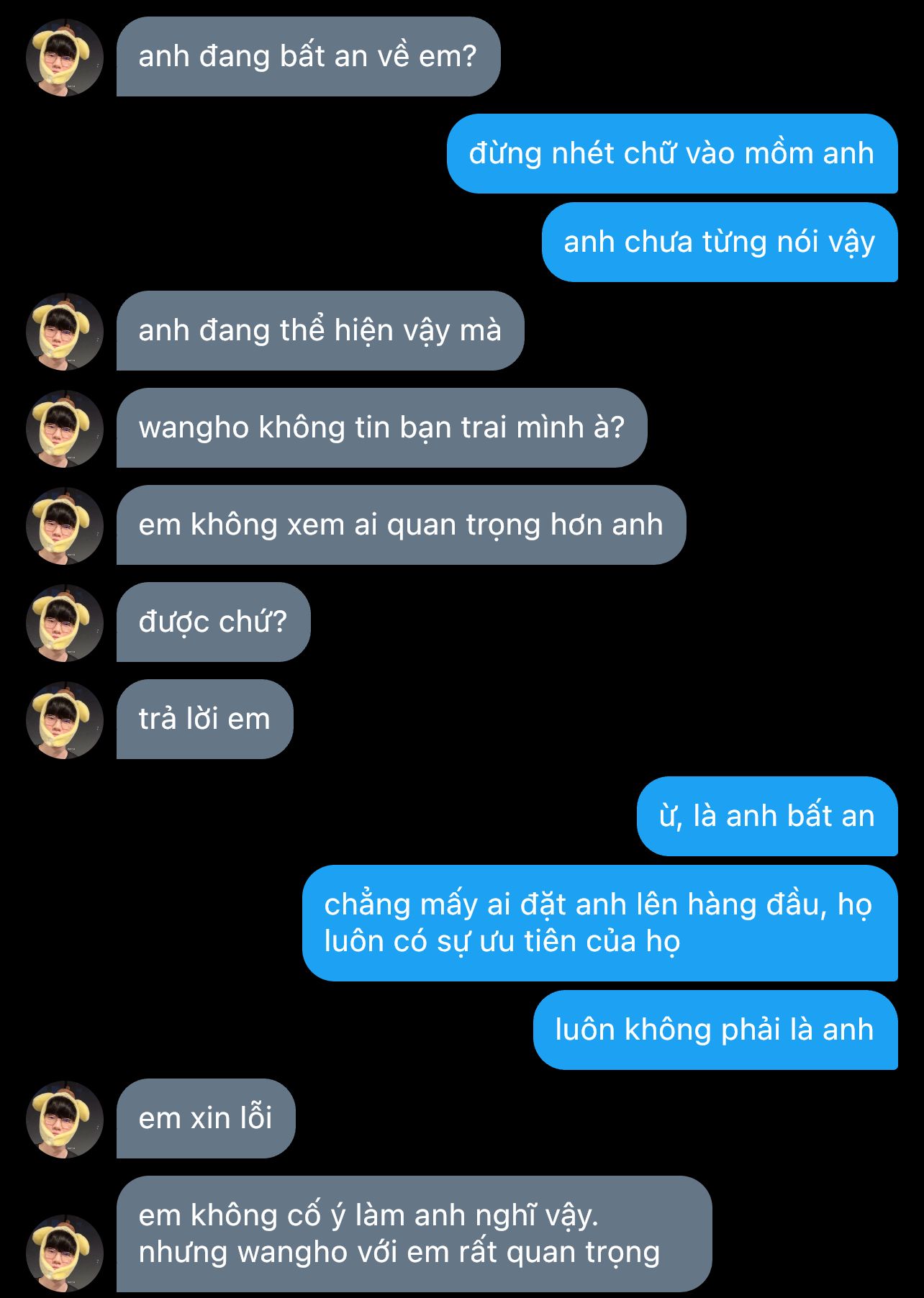
Task: Tap the bubble 'đừng nhét chữ vào mồm anh'
Action: click(x=671, y=154)
